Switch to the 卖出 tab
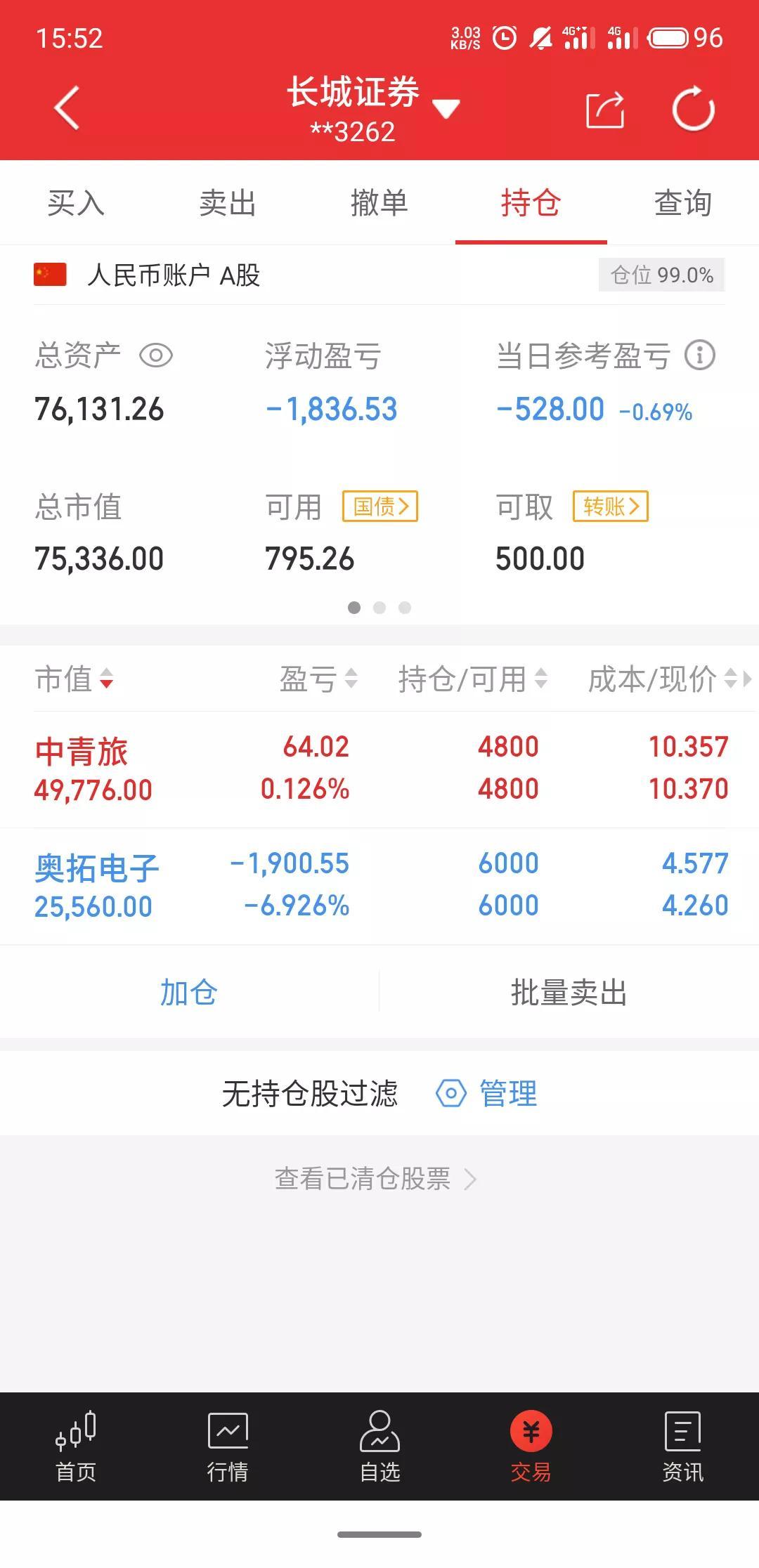759x1568 pixels. [228, 203]
